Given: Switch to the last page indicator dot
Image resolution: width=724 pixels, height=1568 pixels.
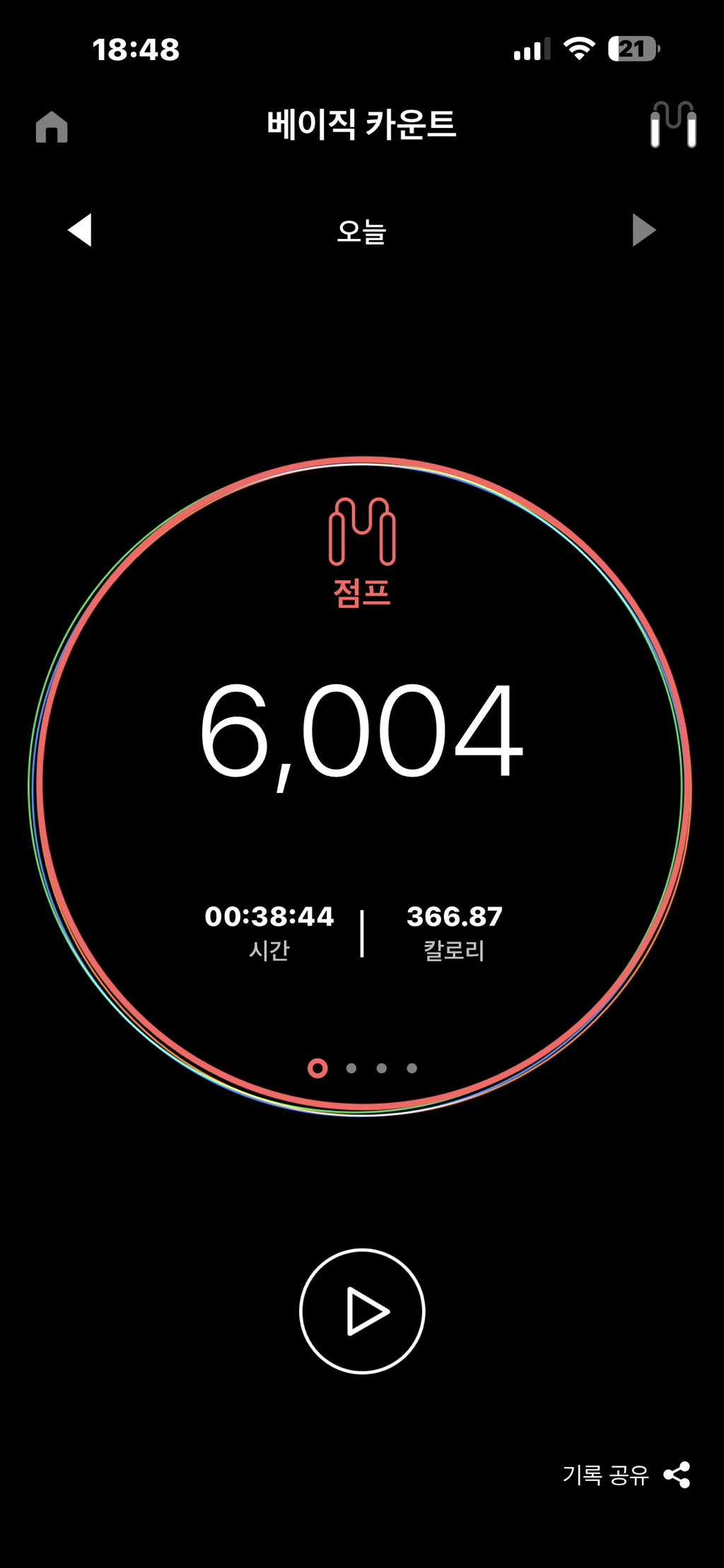Looking at the screenshot, I should [413, 1069].
